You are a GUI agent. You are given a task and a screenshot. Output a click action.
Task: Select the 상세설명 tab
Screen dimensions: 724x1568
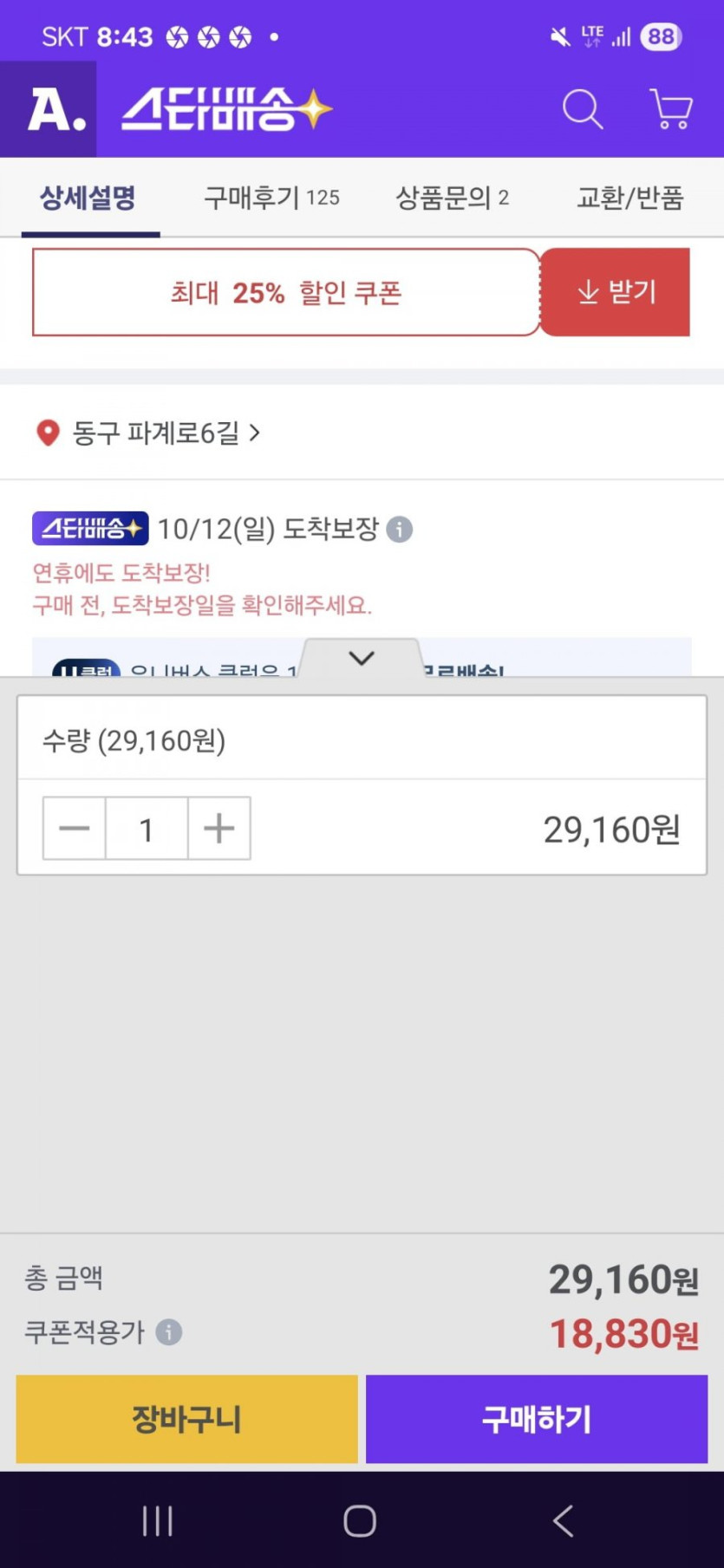coord(88,198)
